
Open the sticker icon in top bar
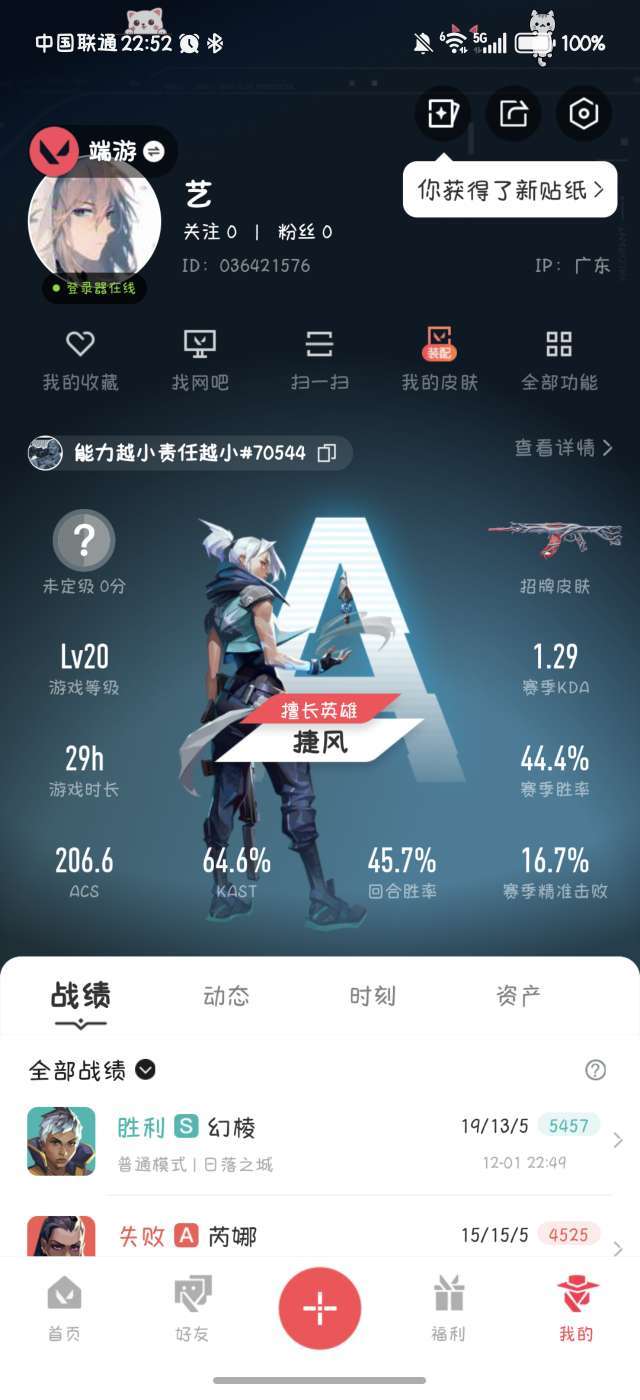coord(442,114)
